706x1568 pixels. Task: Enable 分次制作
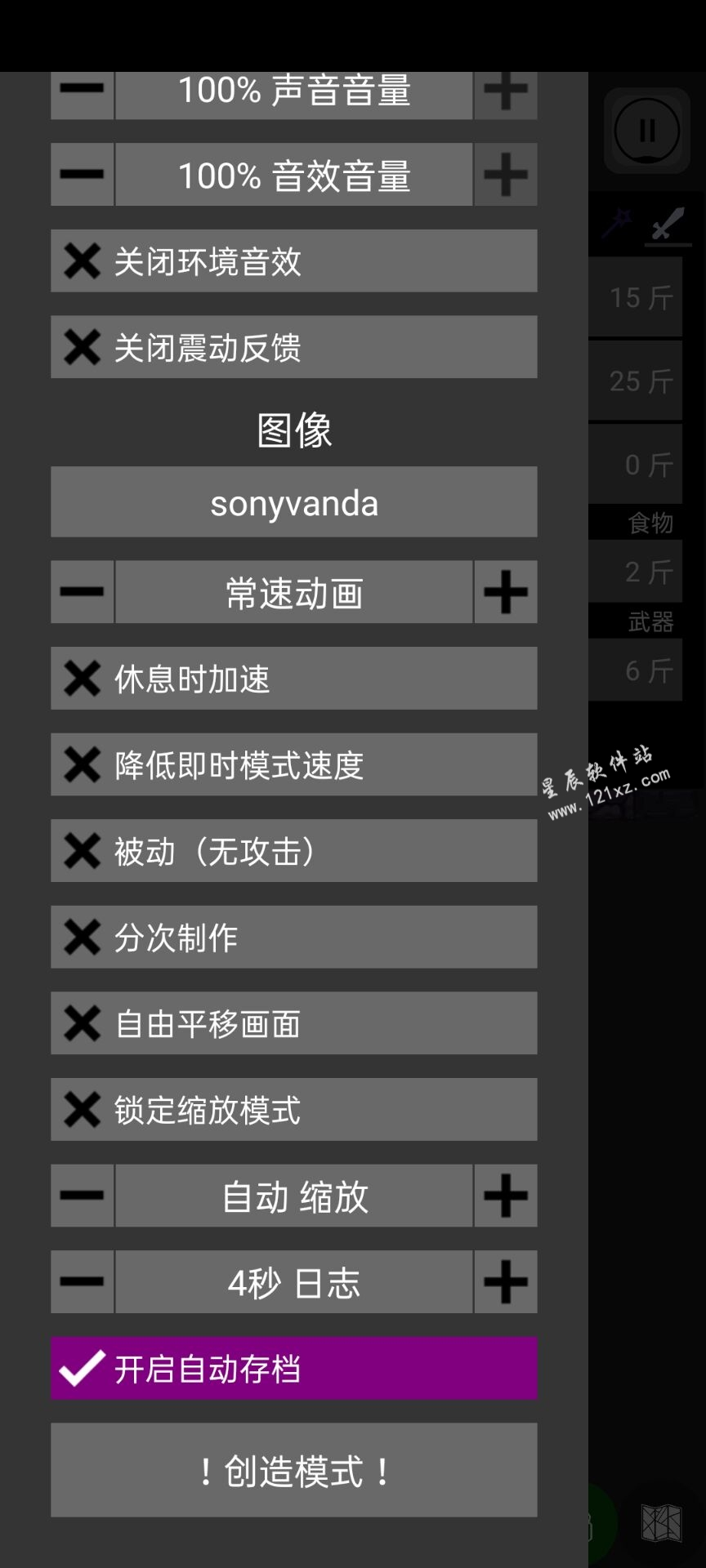293,937
